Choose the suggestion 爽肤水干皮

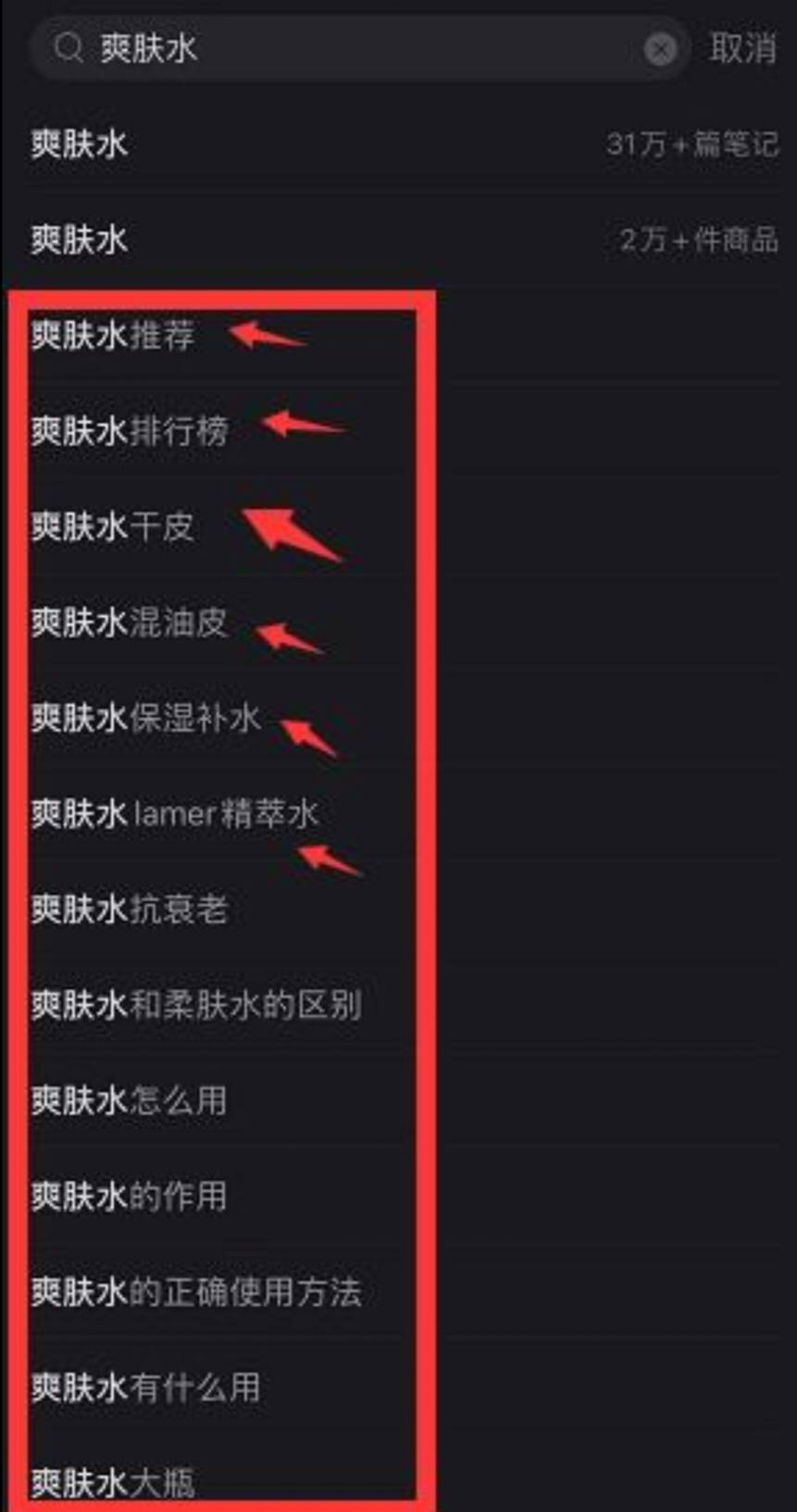113,527
